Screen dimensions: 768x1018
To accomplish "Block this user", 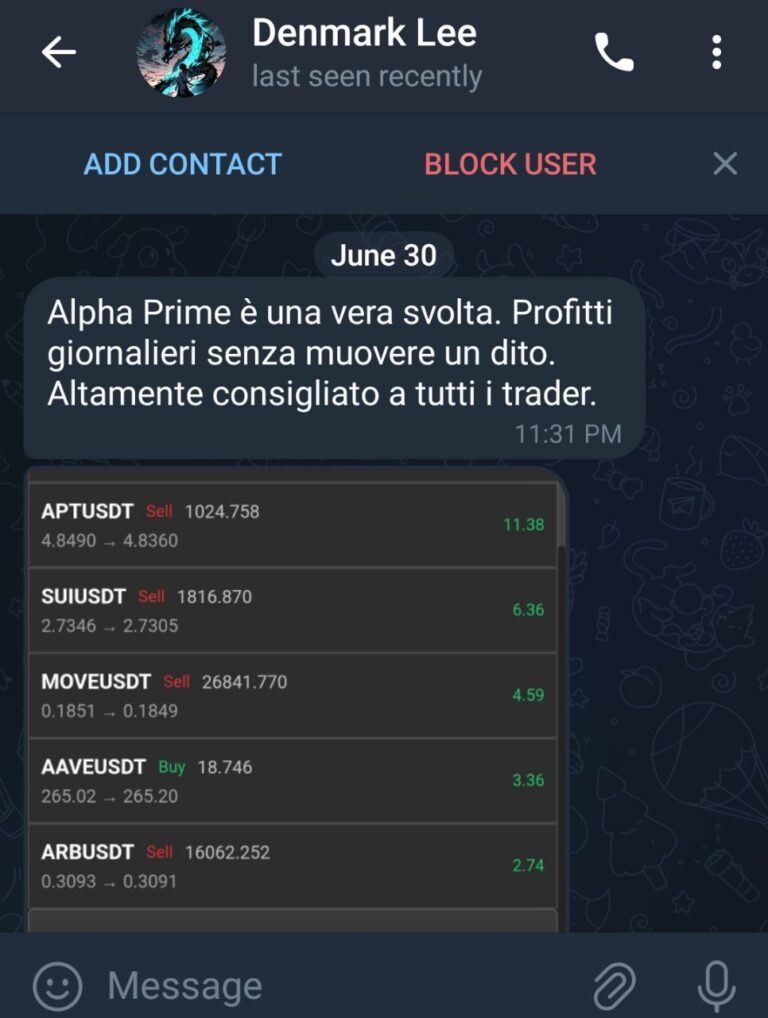I will click(x=510, y=164).
